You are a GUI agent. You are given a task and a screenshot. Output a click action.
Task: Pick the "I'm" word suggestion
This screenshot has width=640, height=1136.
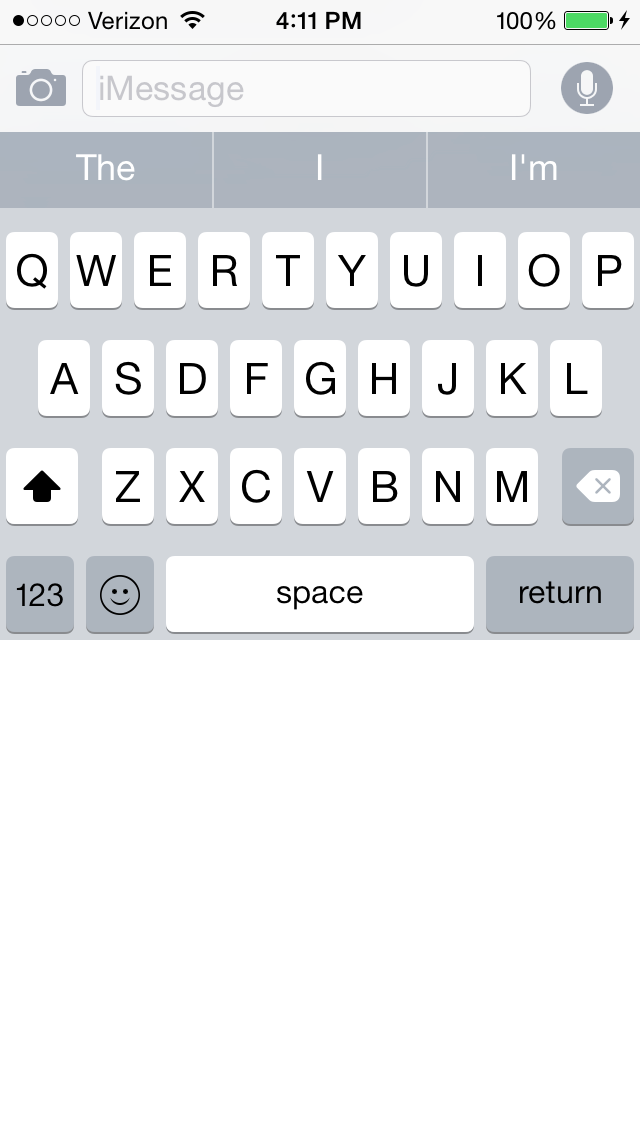(x=534, y=170)
